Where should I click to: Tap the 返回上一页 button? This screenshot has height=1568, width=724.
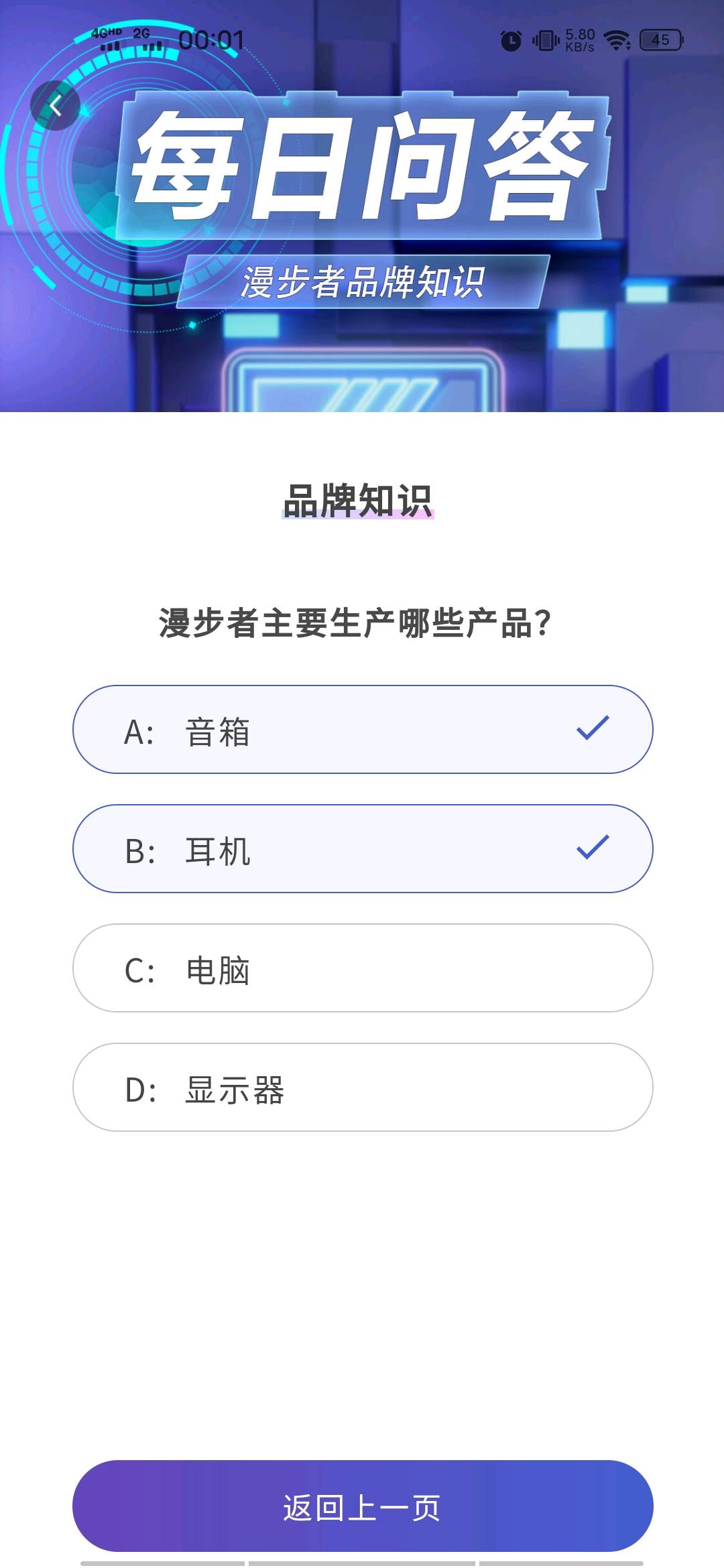tap(363, 1506)
